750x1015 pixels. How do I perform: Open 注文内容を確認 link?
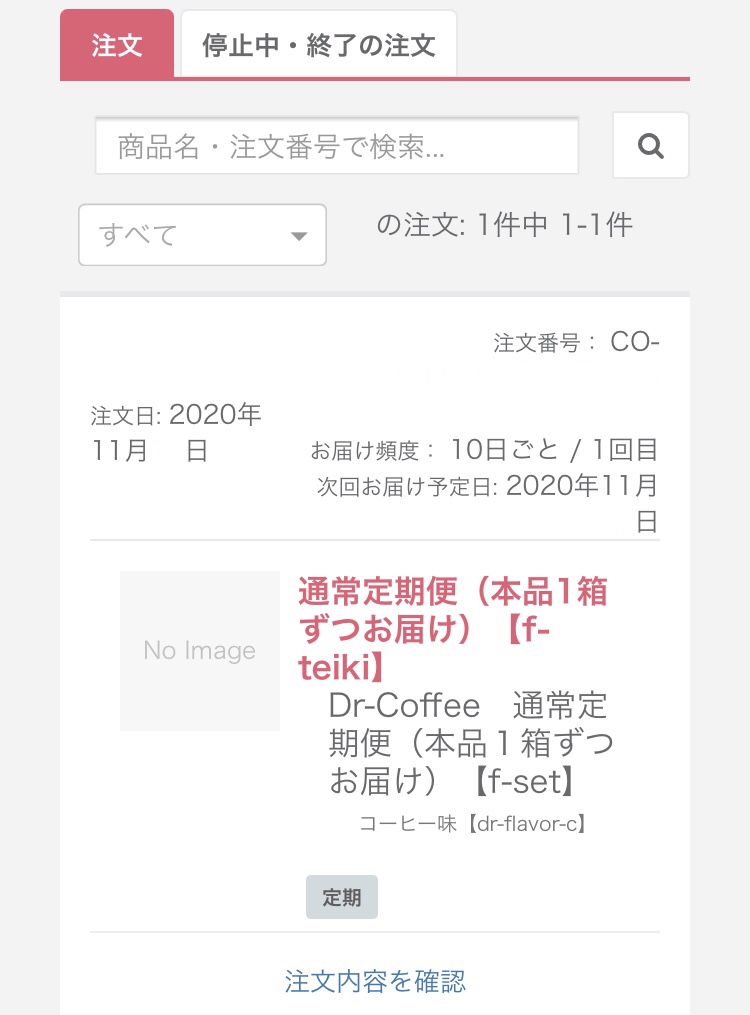point(375,980)
